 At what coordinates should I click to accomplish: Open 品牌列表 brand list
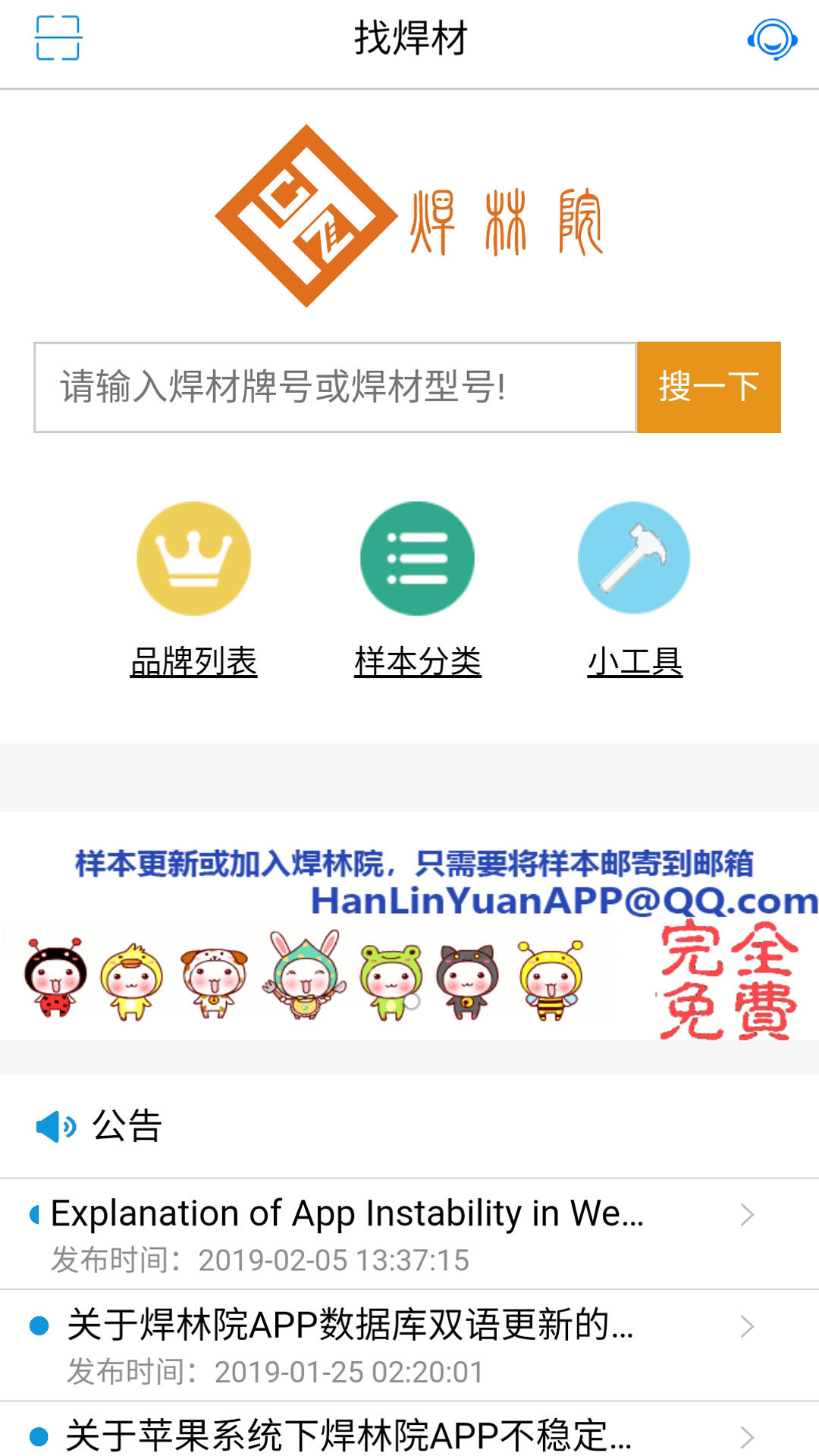(194, 591)
